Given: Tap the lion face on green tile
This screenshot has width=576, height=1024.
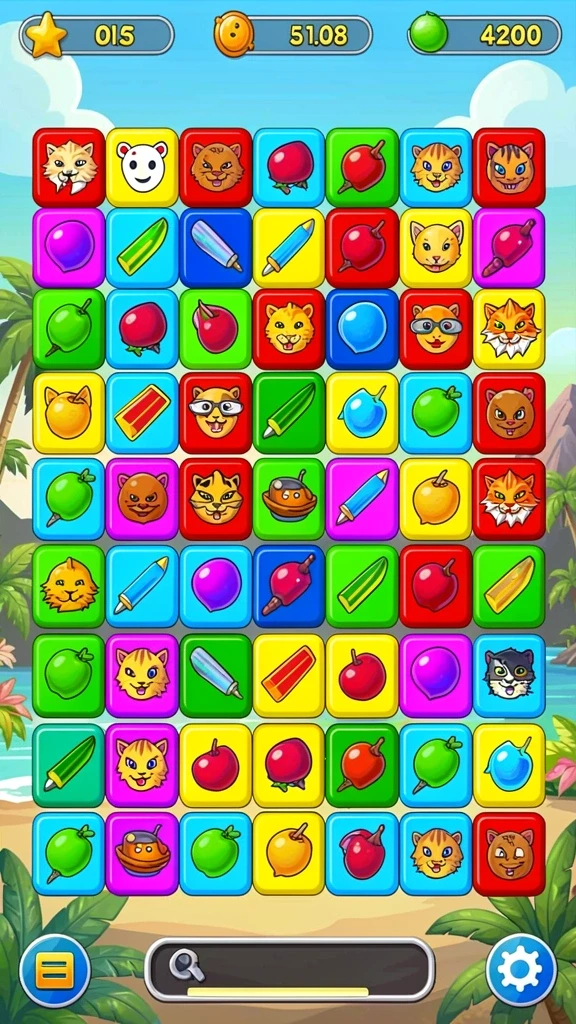Looking at the screenshot, I should click(x=69, y=586).
